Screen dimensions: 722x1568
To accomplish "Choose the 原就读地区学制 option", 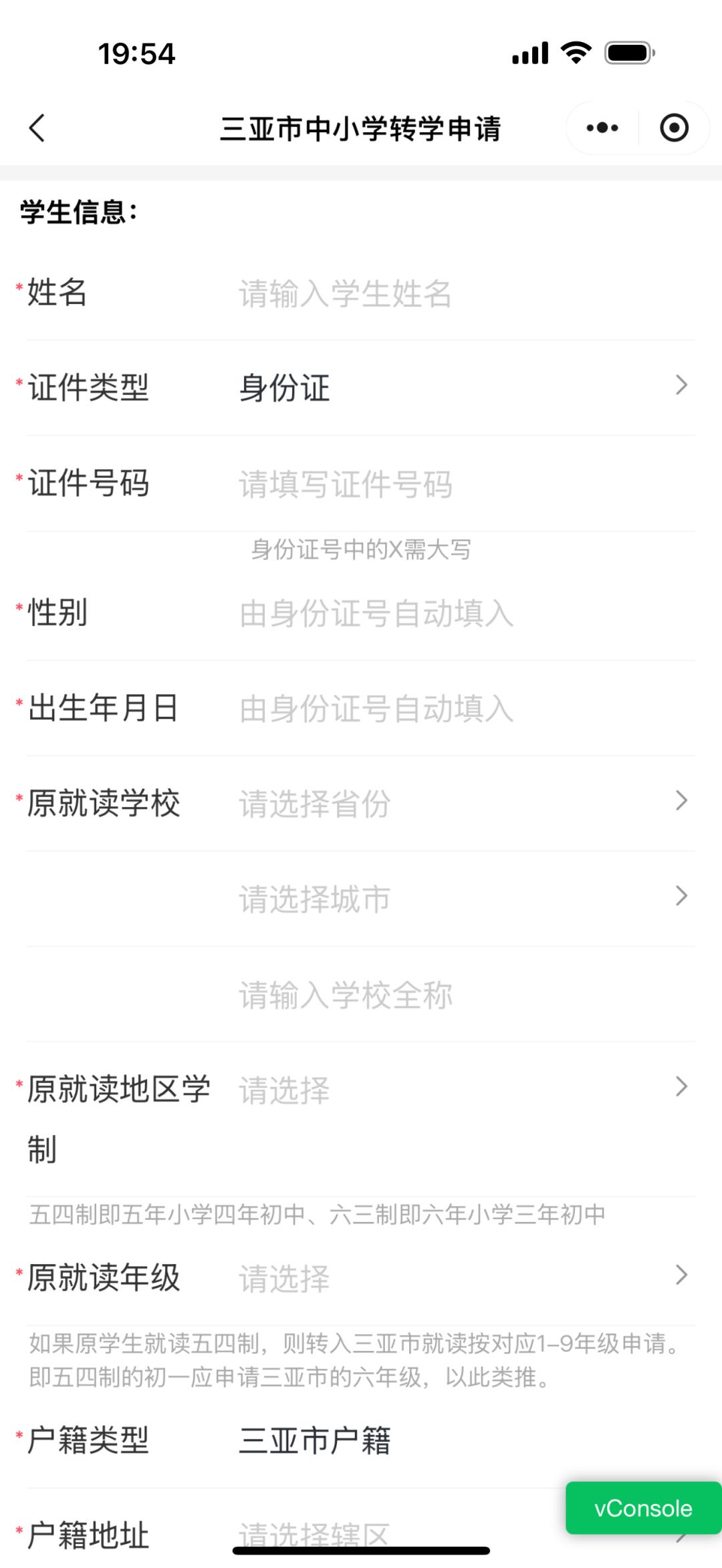I will point(461,1090).
